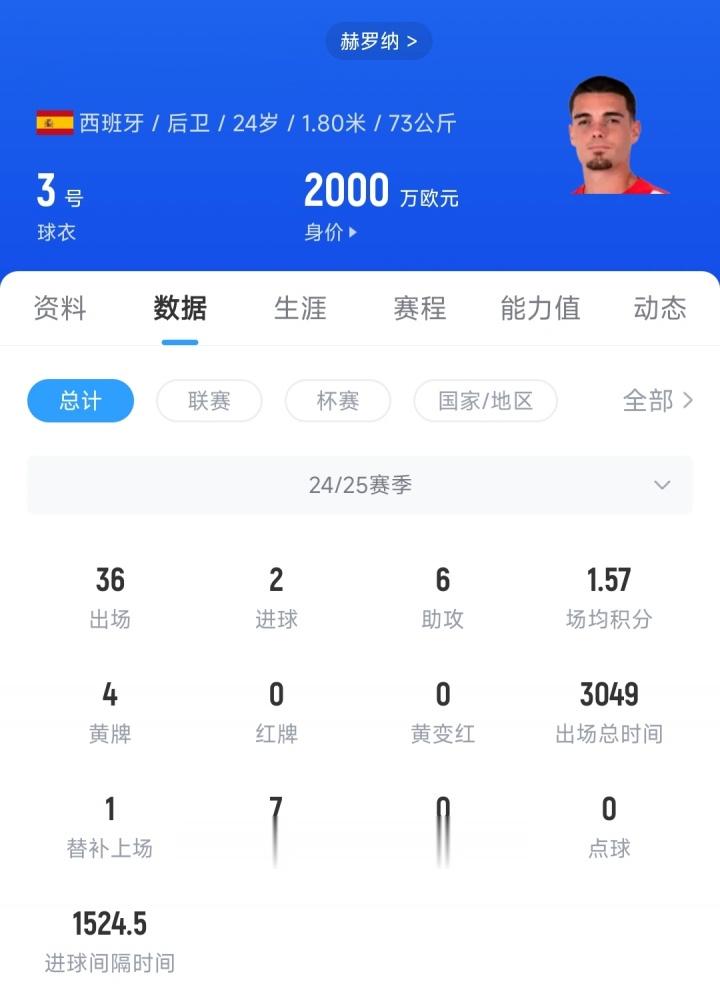Open 身价 market value details
This screenshot has width=720, height=998.
click(330, 232)
